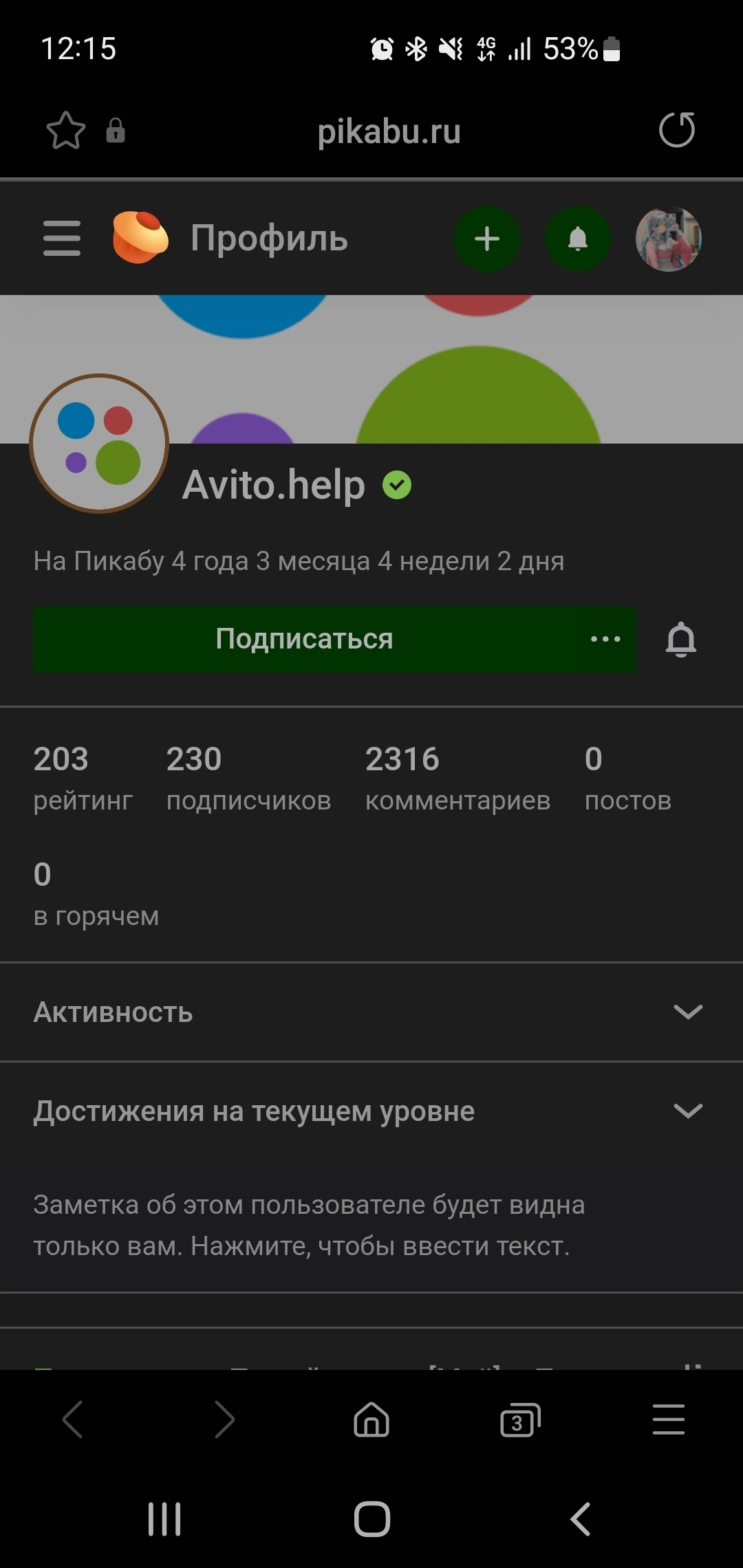The image size is (743, 1568).
Task: Go to the browser home page
Action: (x=371, y=1419)
